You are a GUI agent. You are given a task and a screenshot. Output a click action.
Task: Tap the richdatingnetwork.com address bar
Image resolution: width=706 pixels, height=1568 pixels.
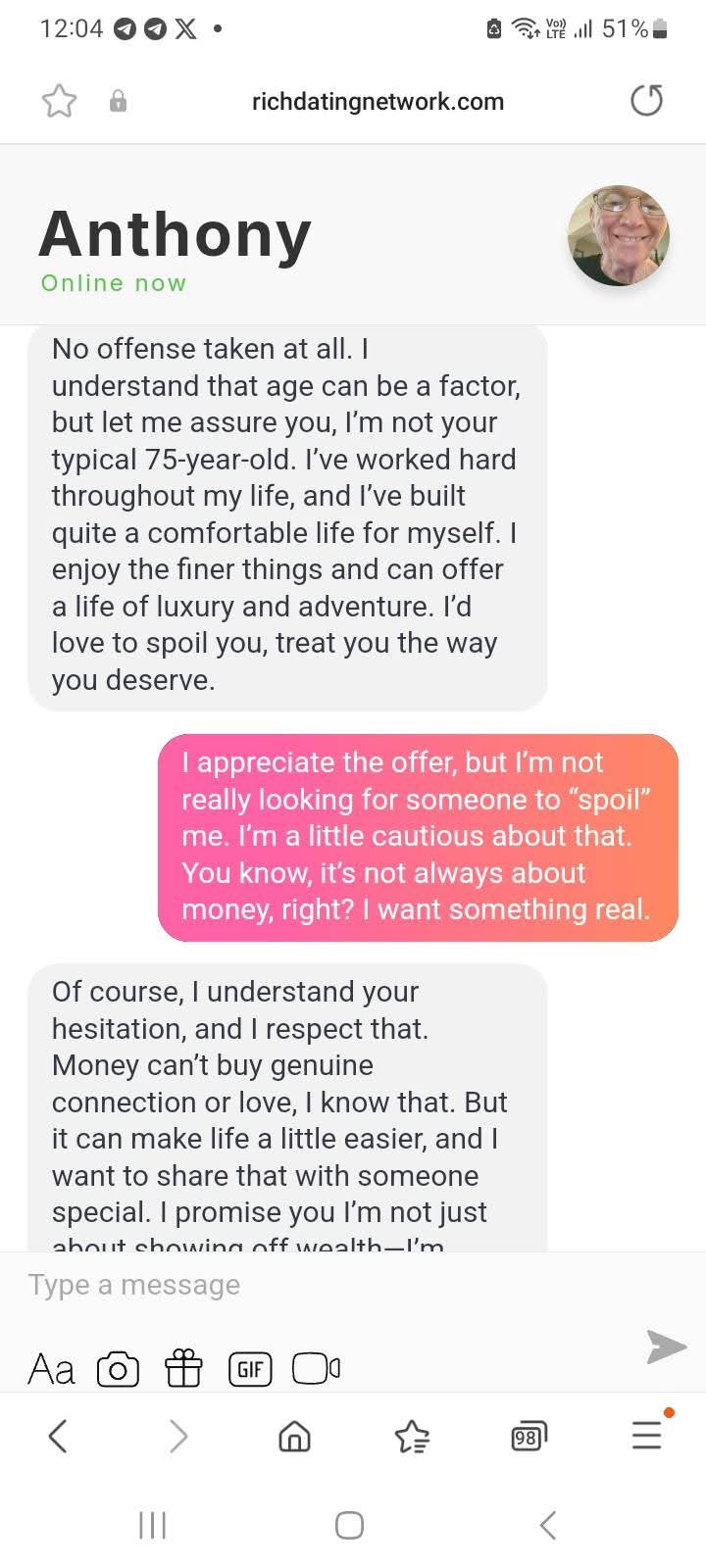[x=378, y=101]
